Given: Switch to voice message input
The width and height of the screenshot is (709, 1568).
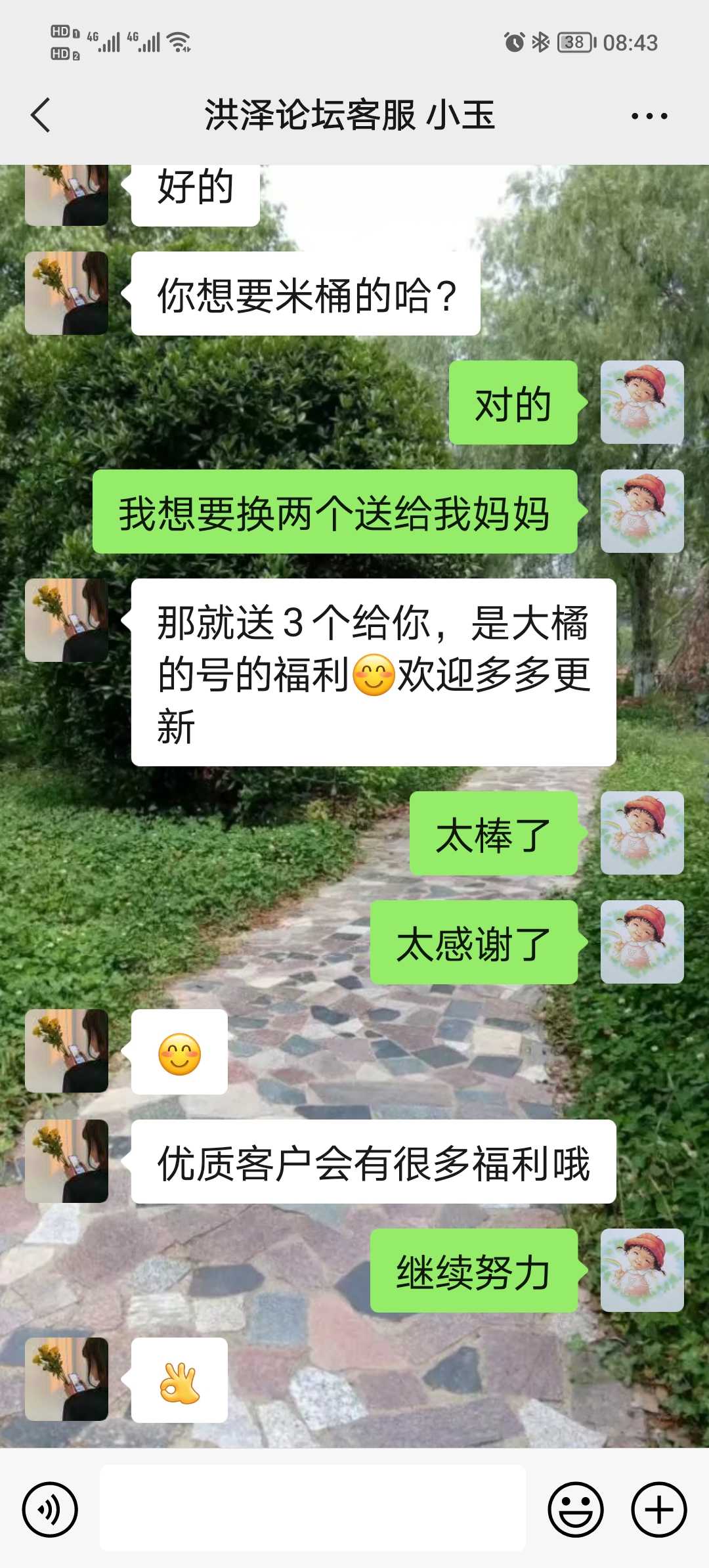Looking at the screenshot, I should [x=50, y=1510].
